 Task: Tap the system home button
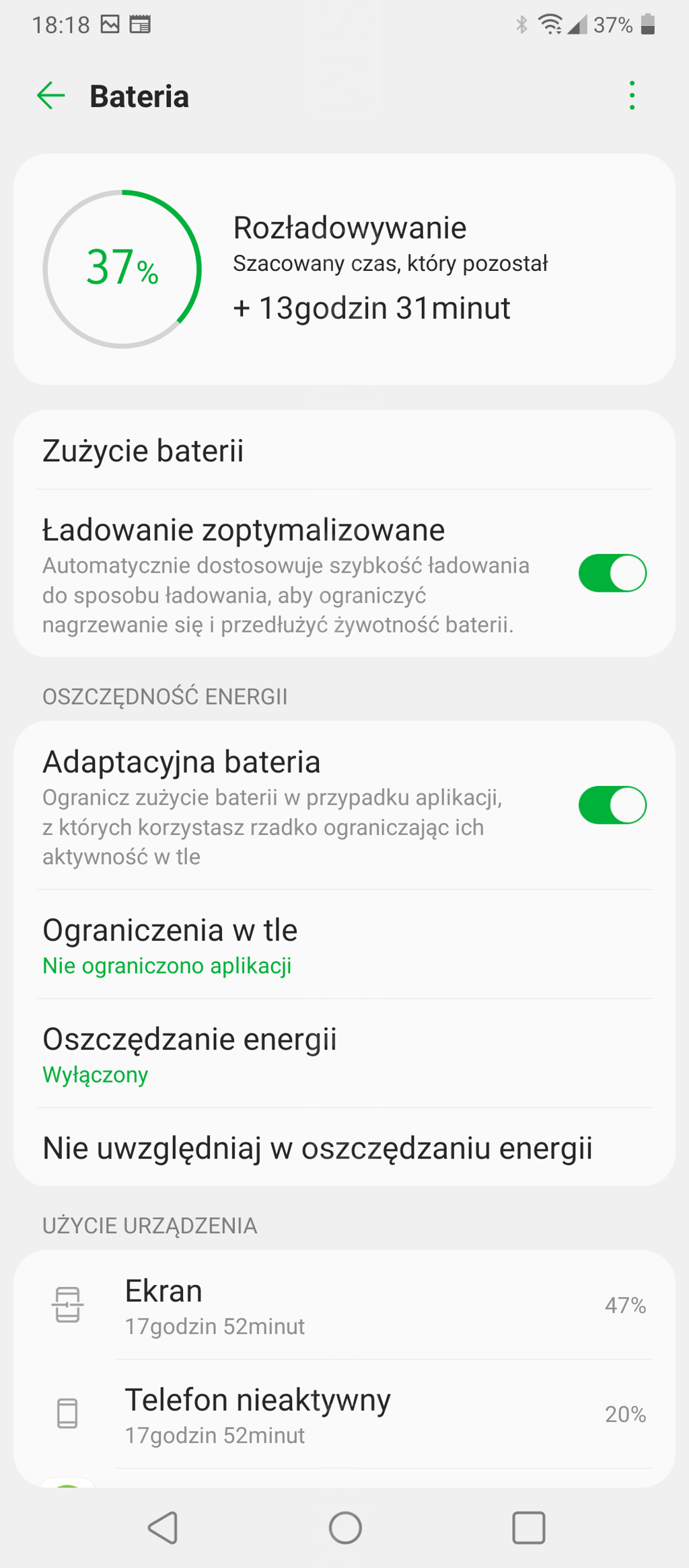tap(345, 1528)
